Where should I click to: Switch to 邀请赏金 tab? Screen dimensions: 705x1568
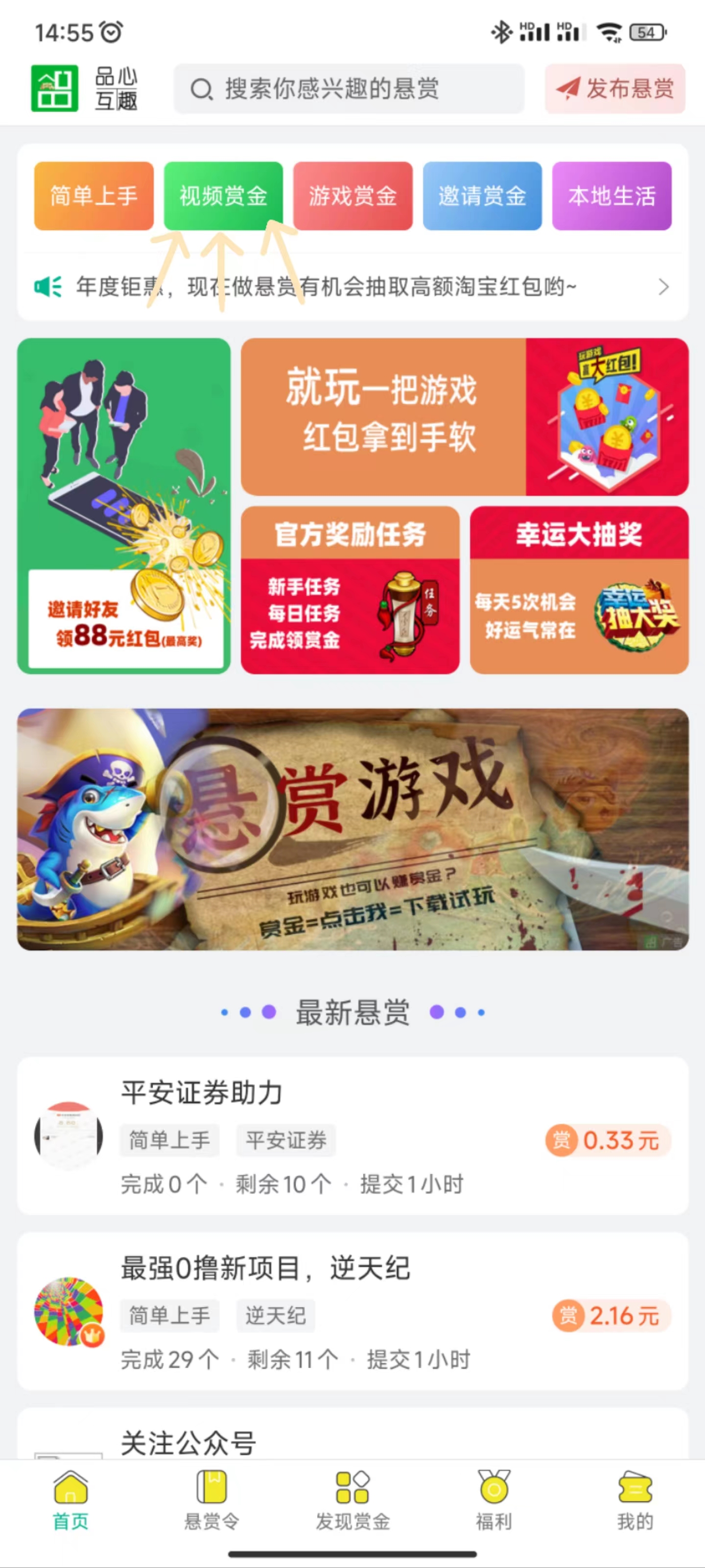(482, 196)
